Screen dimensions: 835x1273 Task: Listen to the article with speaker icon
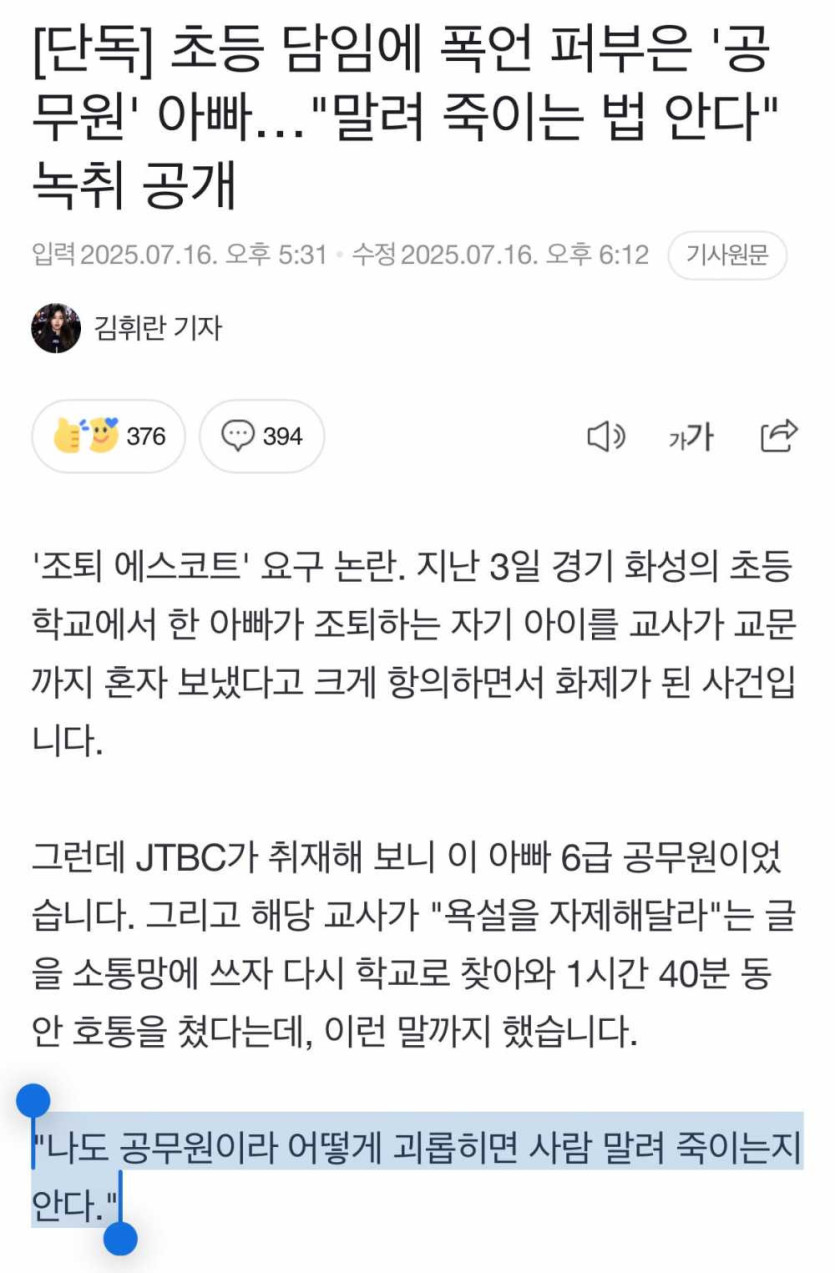[606, 437]
